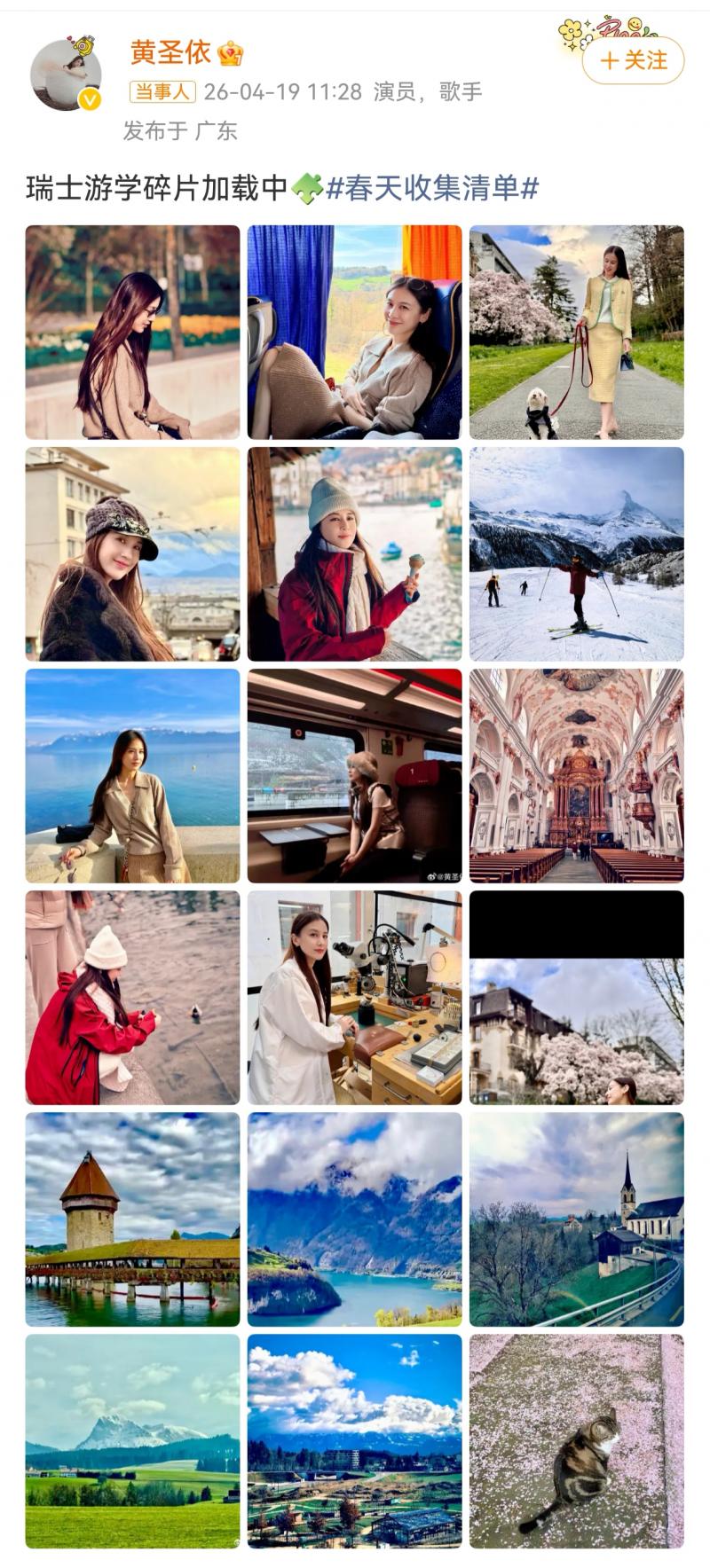View the photo of walking a white dog
The image size is (710, 1568).
tap(576, 332)
